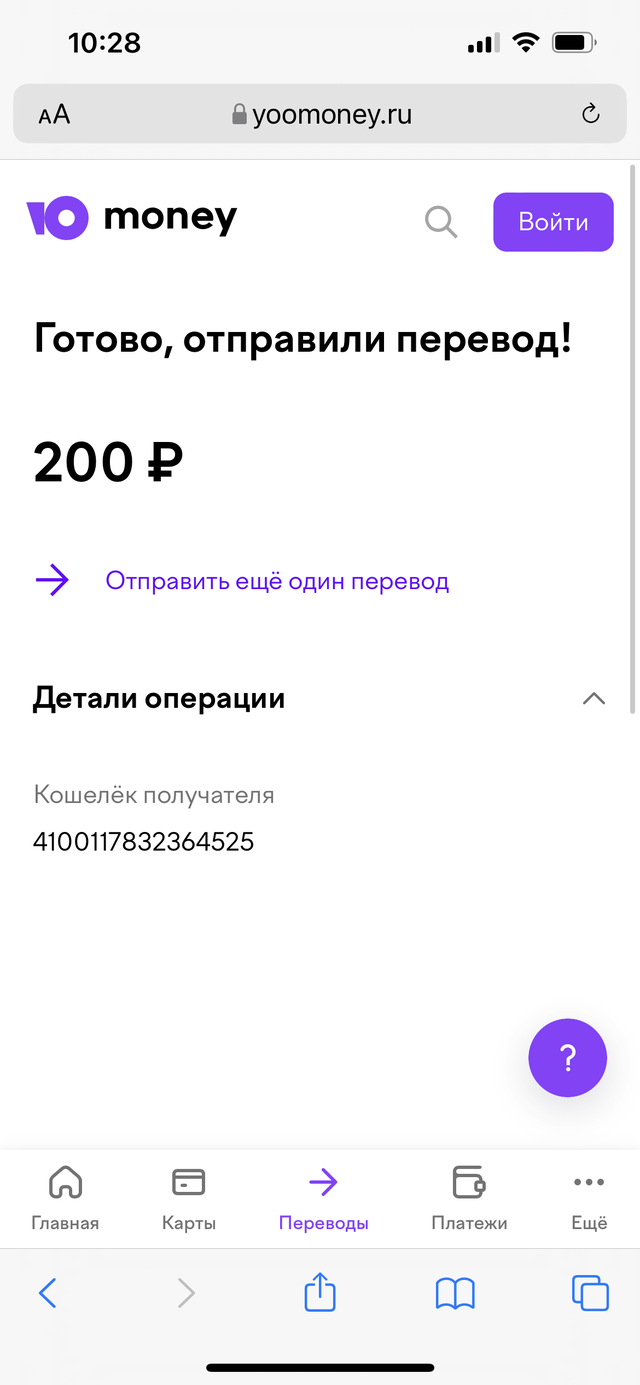The width and height of the screenshot is (640, 1385).
Task: Send another transfer via Отправить ещё один перевод
Action: (x=277, y=581)
